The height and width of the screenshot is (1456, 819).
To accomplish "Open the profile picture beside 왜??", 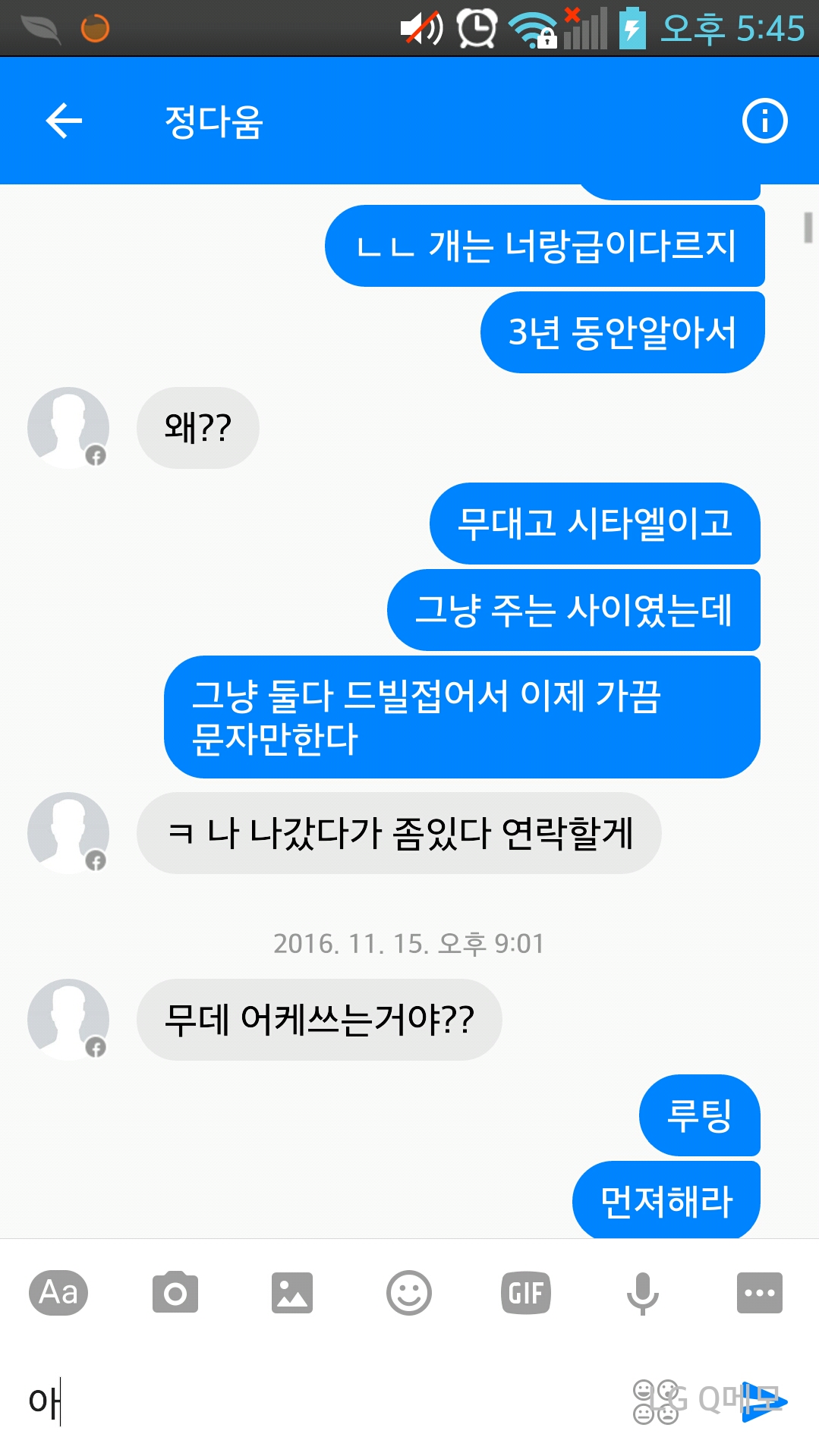I will 68,428.
